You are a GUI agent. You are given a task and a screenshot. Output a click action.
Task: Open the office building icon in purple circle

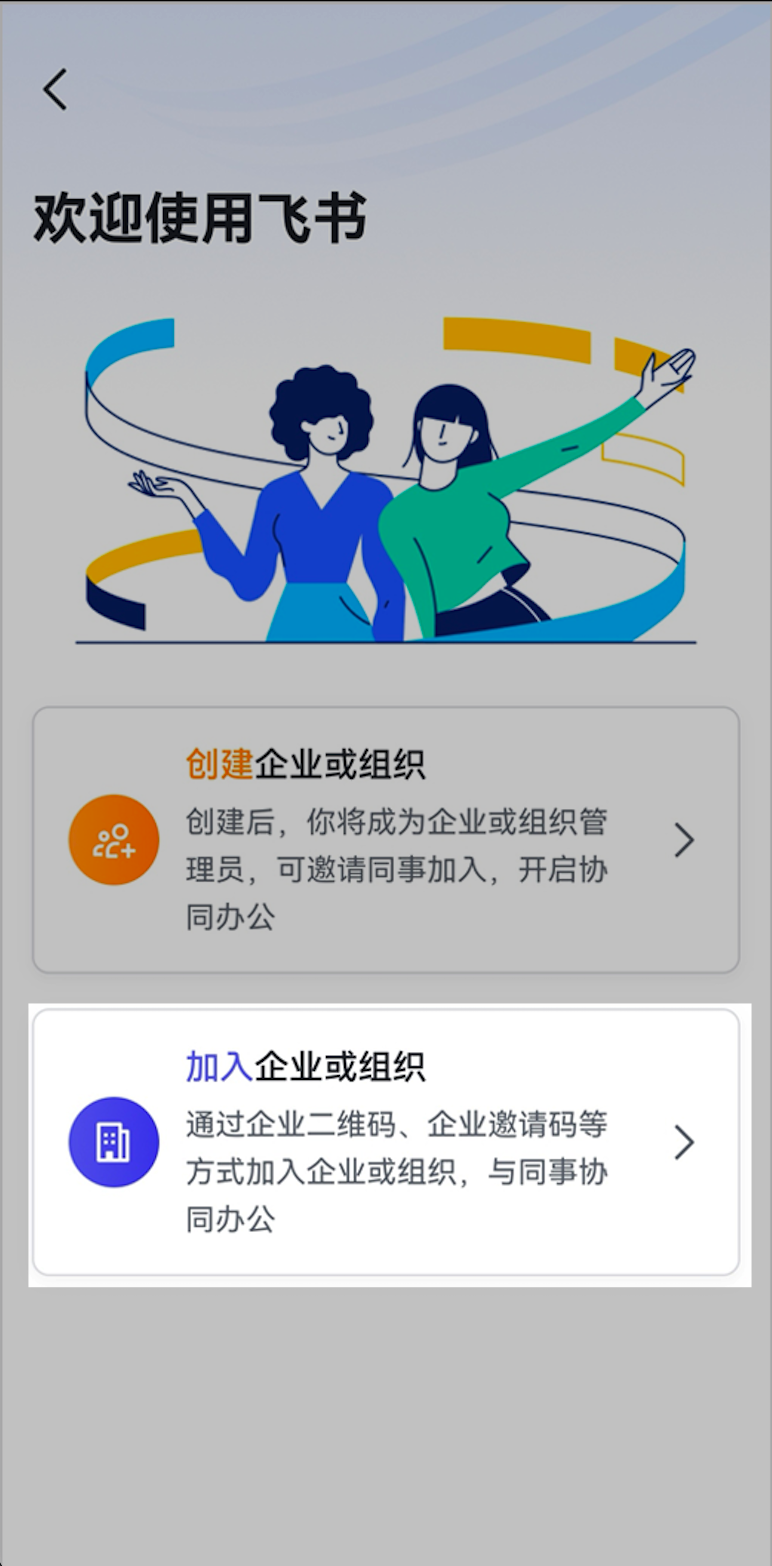(113, 1141)
